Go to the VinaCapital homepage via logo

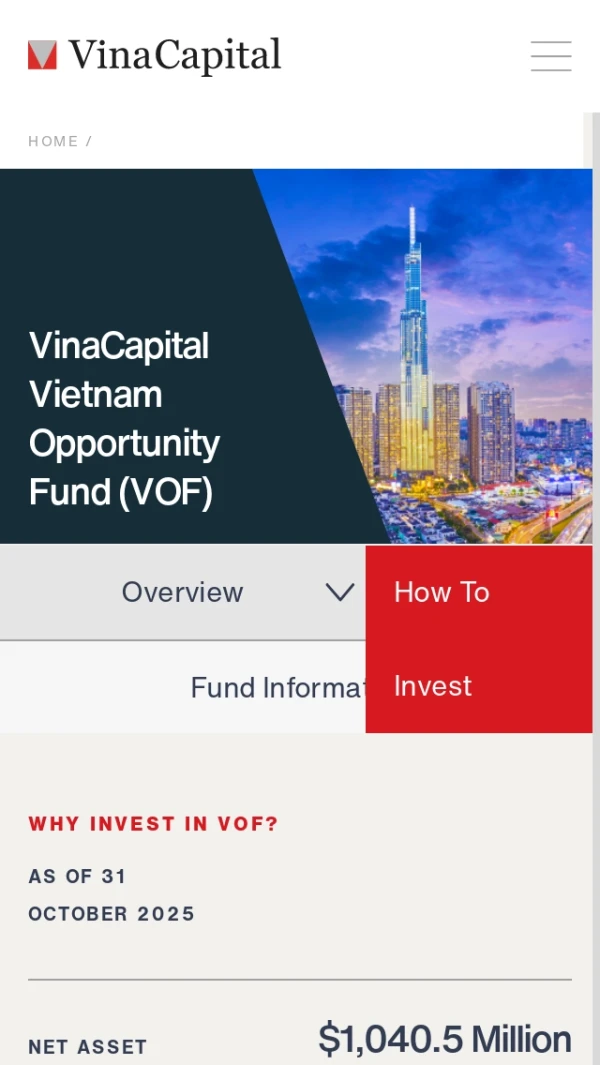pos(155,56)
